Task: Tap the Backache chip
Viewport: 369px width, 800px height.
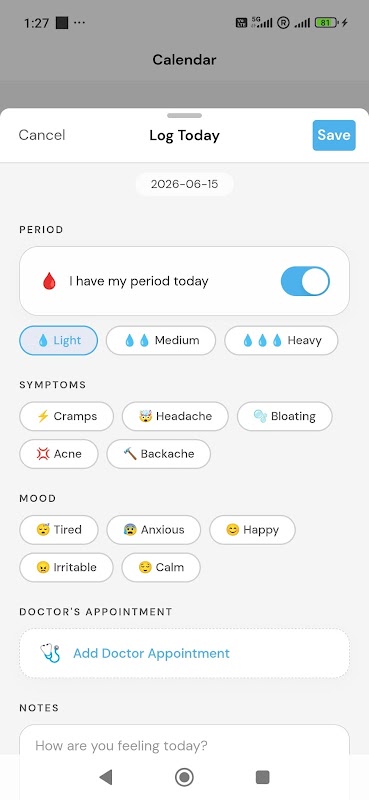Action: point(159,454)
